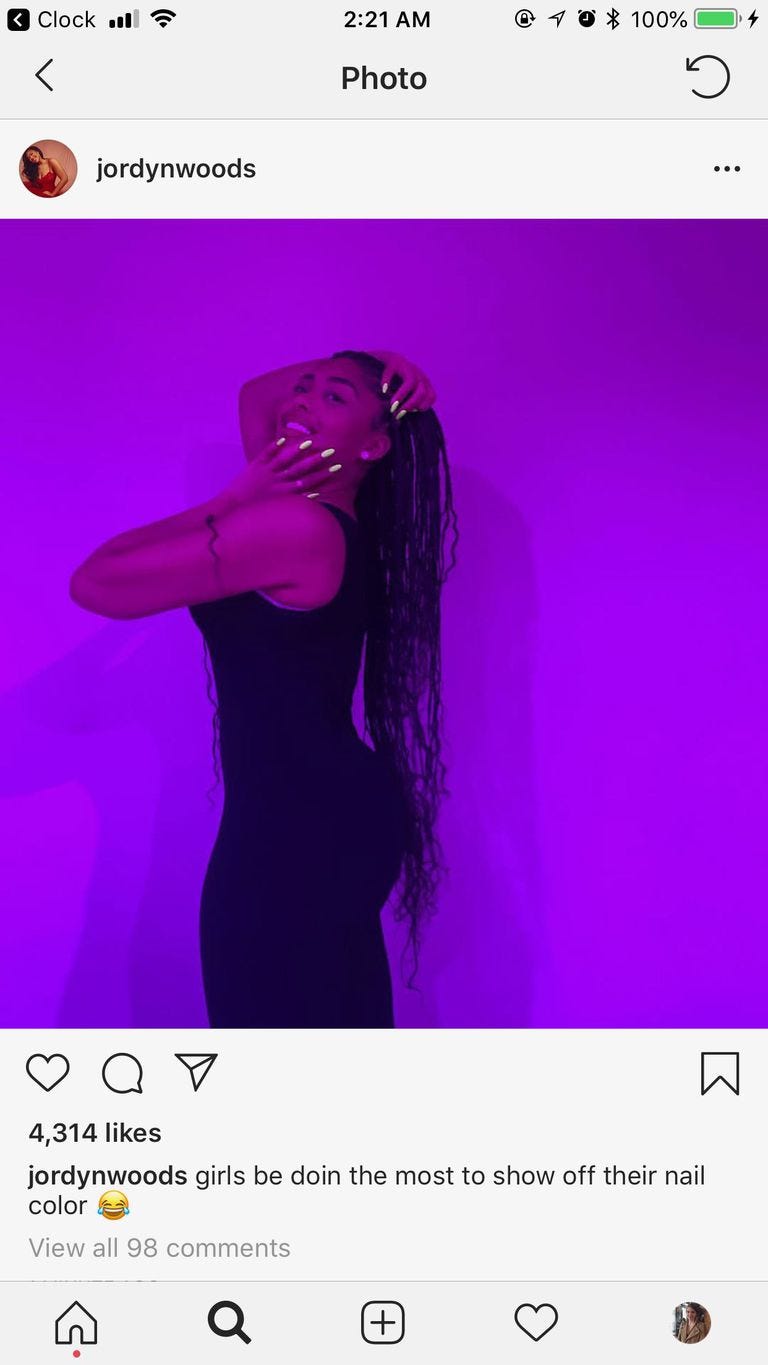Screen dimensions: 768x1365
Task: Open jordynwoods profile picture
Action: click(x=48, y=168)
